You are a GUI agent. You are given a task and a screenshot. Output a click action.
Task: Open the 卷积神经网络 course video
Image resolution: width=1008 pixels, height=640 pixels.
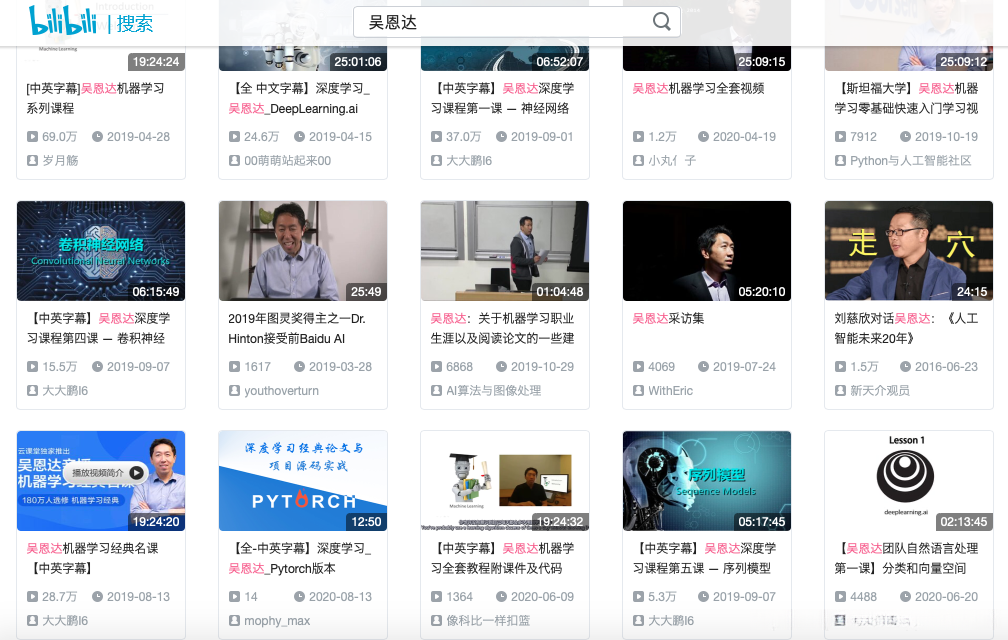click(101, 251)
